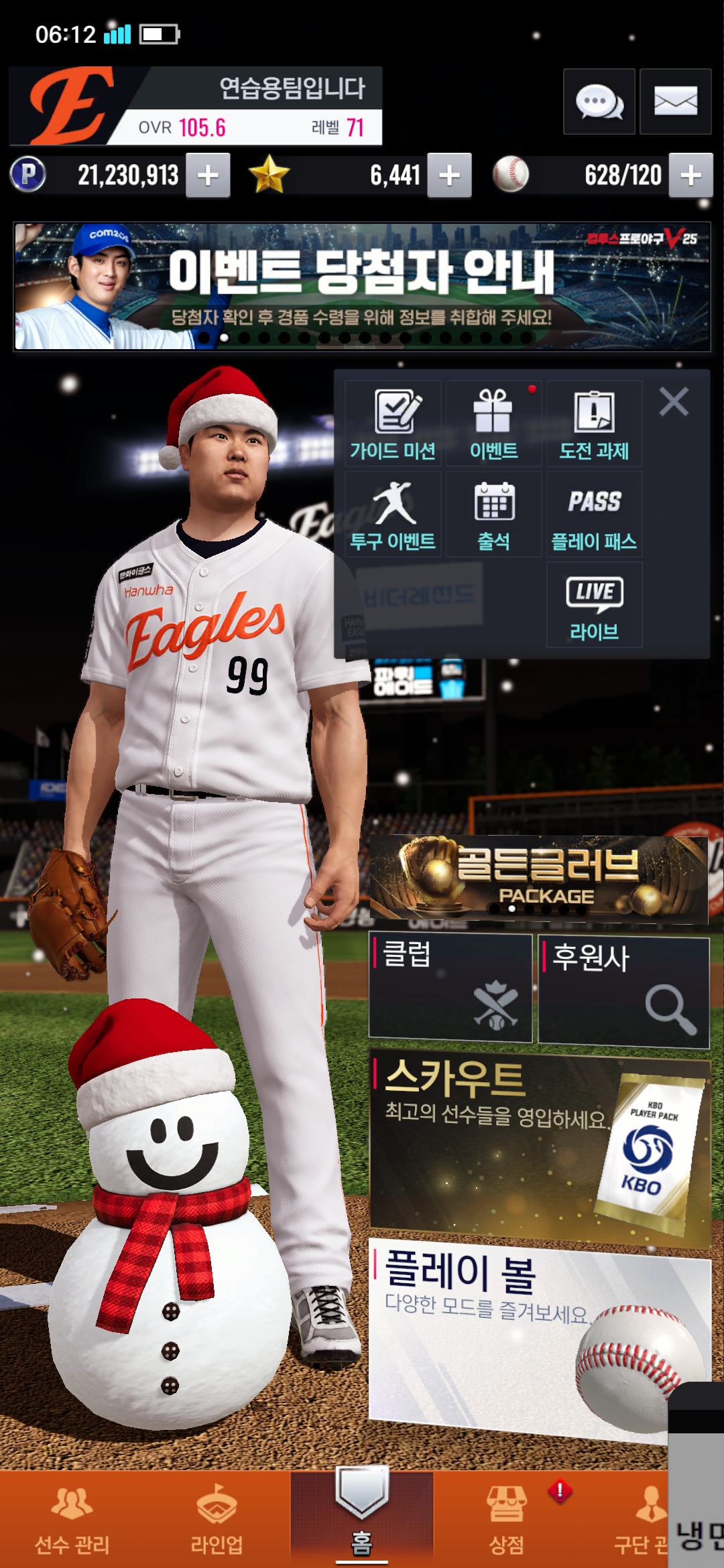The height and width of the screenshot is (1568, 724).
Task: Close the quick menu panel
Action: click(674, 402)
